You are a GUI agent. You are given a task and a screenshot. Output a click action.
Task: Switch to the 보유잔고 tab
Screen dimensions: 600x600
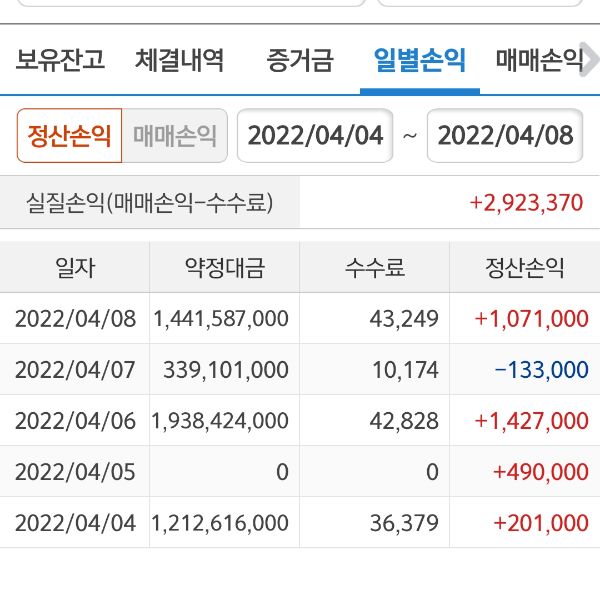click(x=60, y=61)
